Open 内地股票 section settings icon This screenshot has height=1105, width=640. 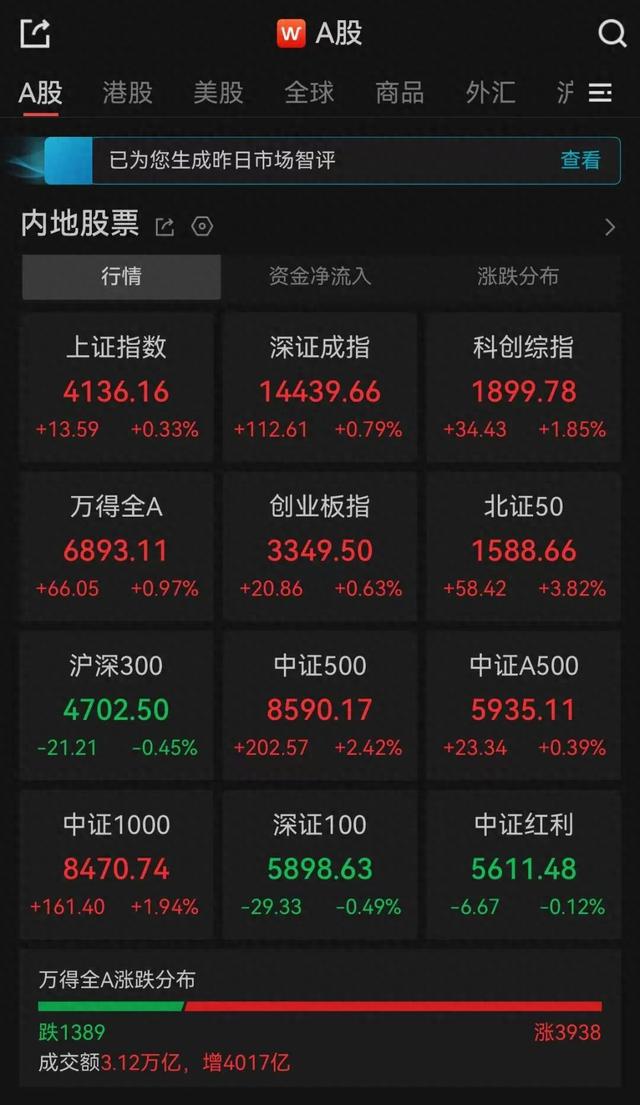pyautogui.click(x=202, y=226)
